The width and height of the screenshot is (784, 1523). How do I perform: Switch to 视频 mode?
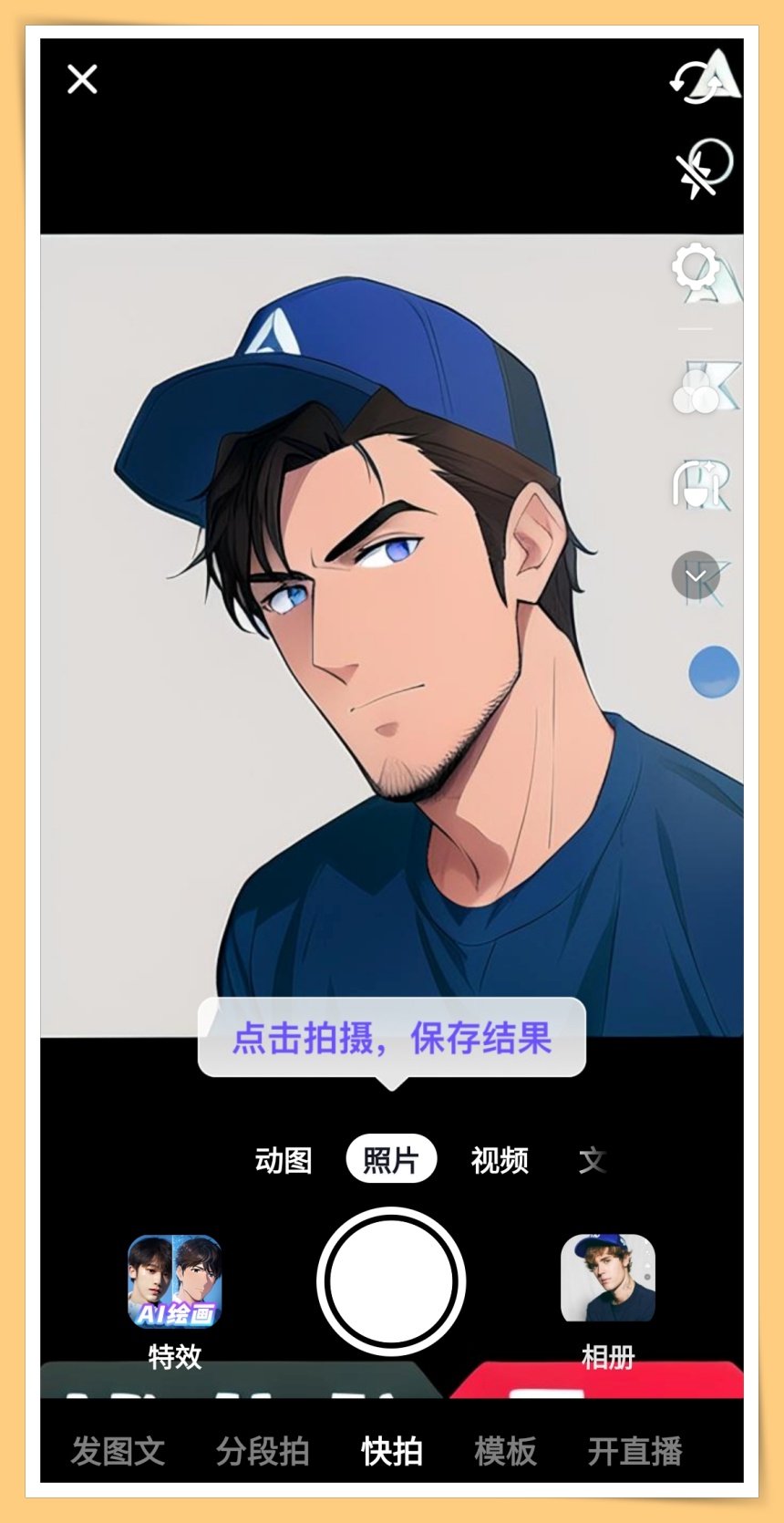click(x=500, y=1160)
